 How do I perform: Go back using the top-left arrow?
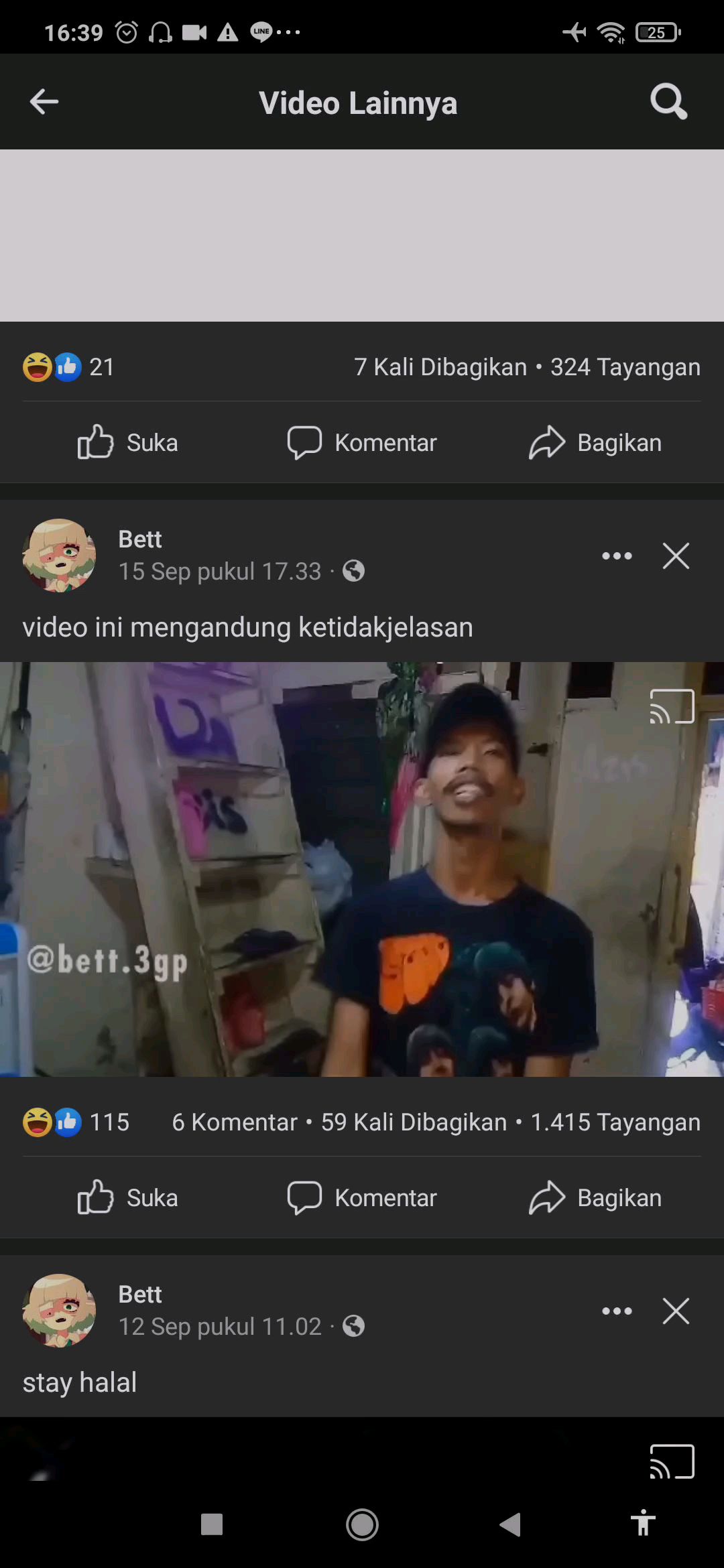point(44,102)
